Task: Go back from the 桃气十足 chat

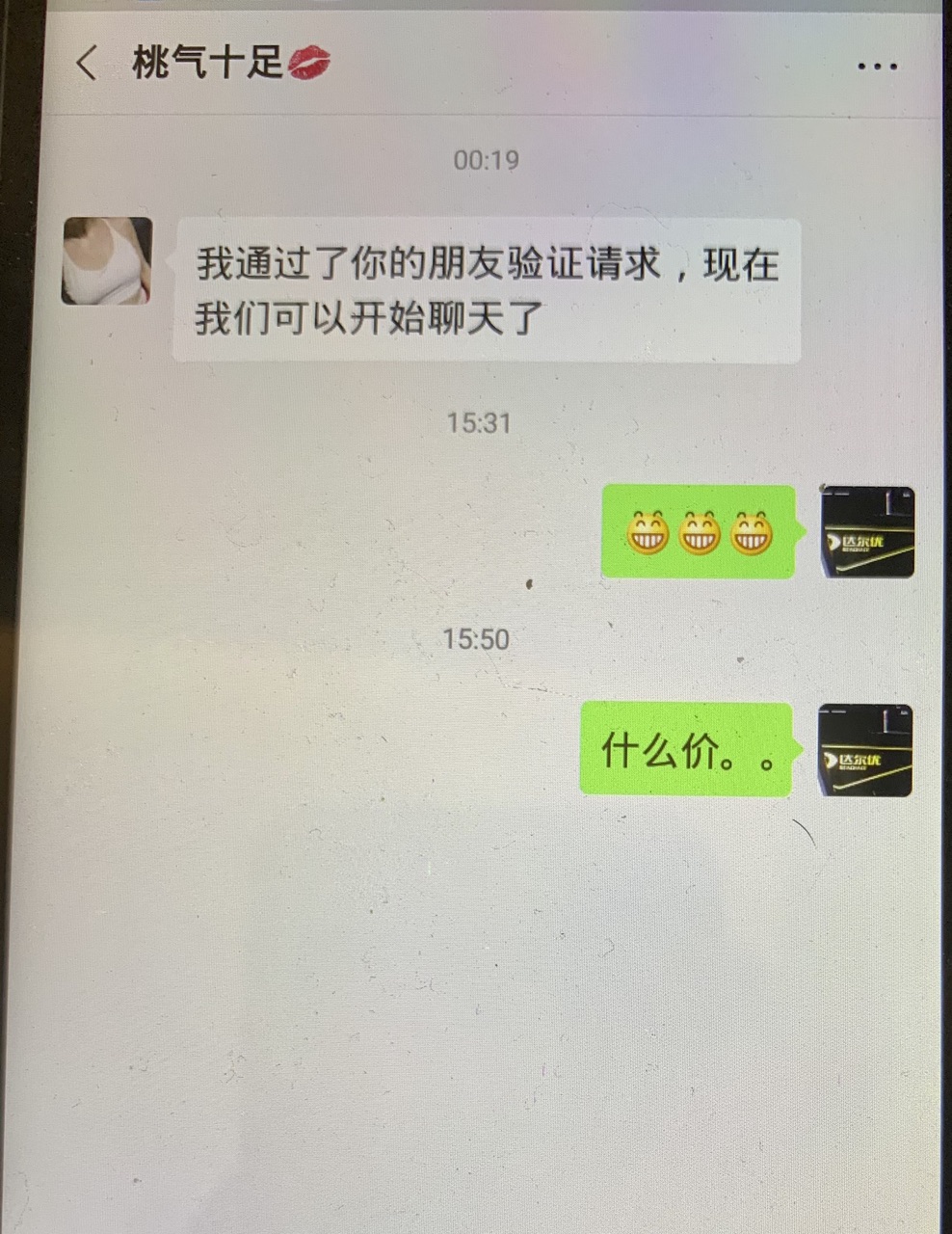Action: pos(87,65)
